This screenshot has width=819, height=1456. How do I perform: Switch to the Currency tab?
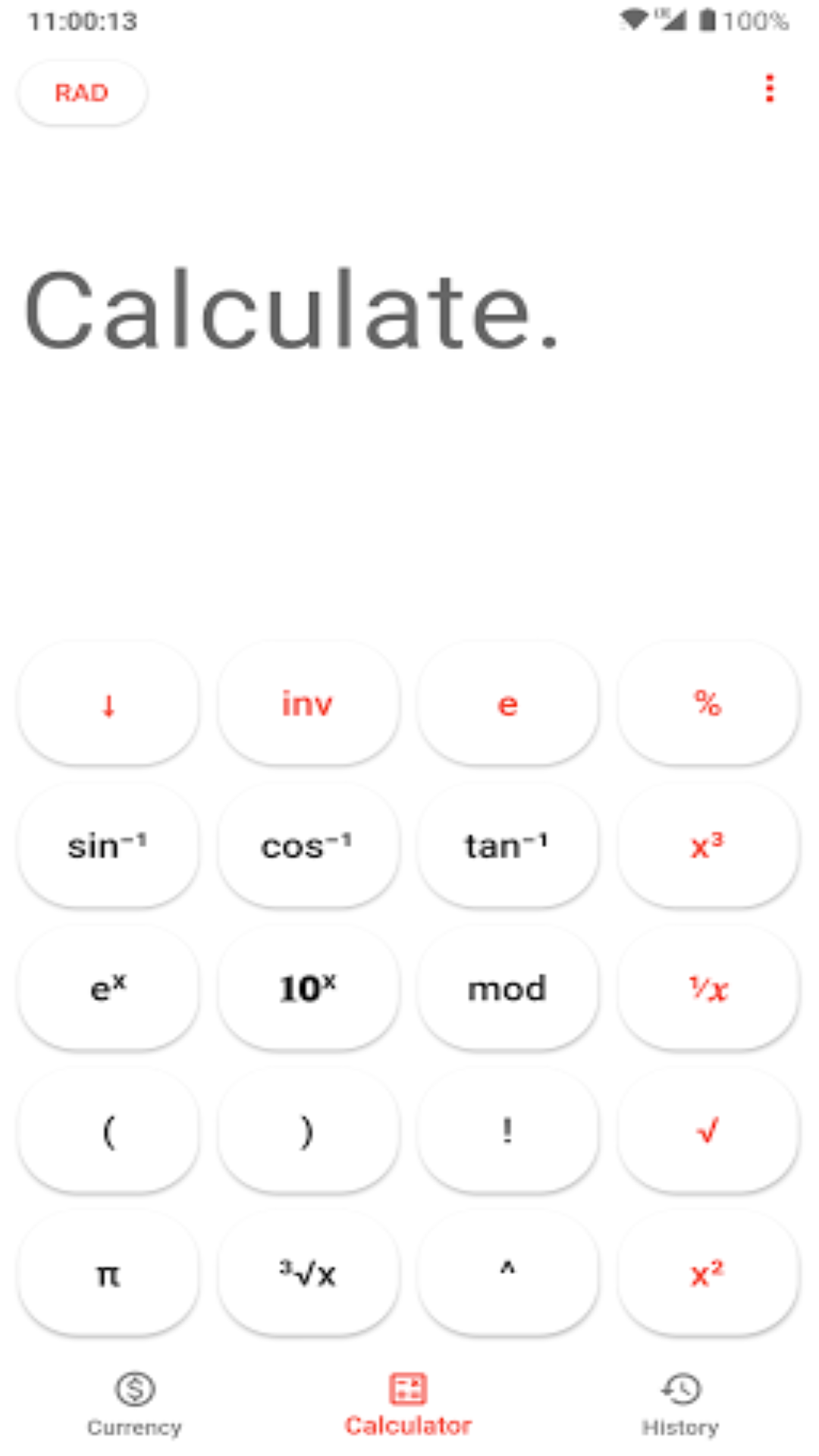click(135, 1404)
